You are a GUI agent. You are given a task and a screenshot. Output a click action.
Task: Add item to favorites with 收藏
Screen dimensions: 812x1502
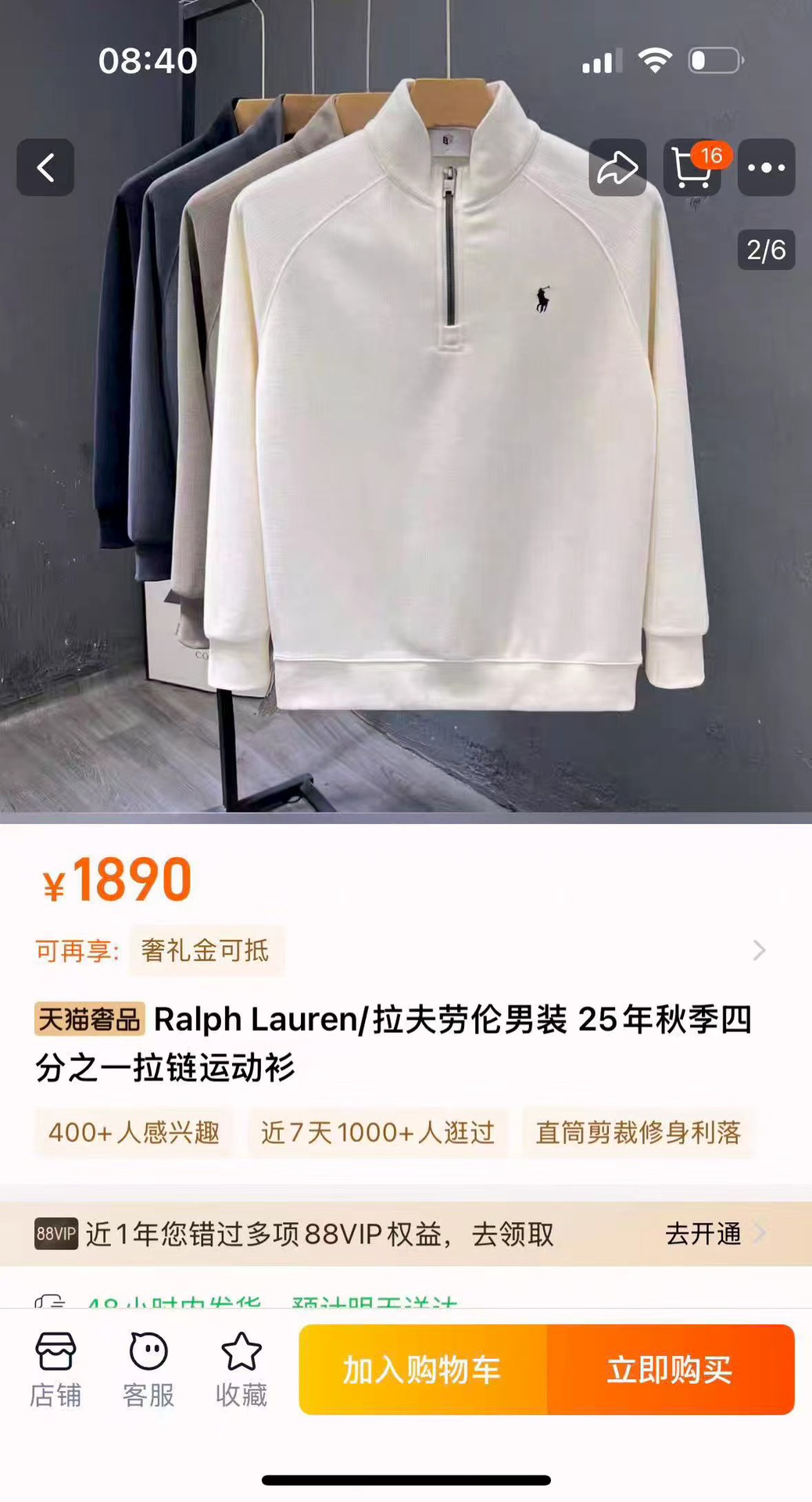[241, 1370]
